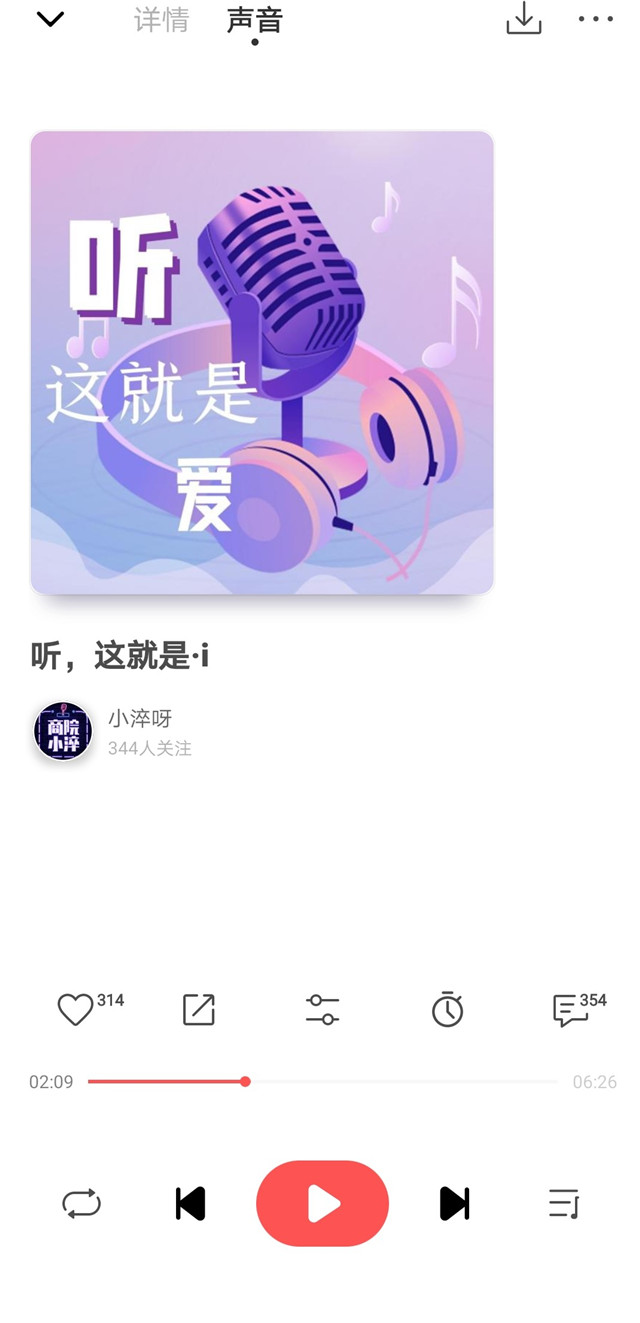Screen dimensions: 640x1323
Task: Collapse the player with the down chevron
Action: pyautogui.click(x=50, y=19)
